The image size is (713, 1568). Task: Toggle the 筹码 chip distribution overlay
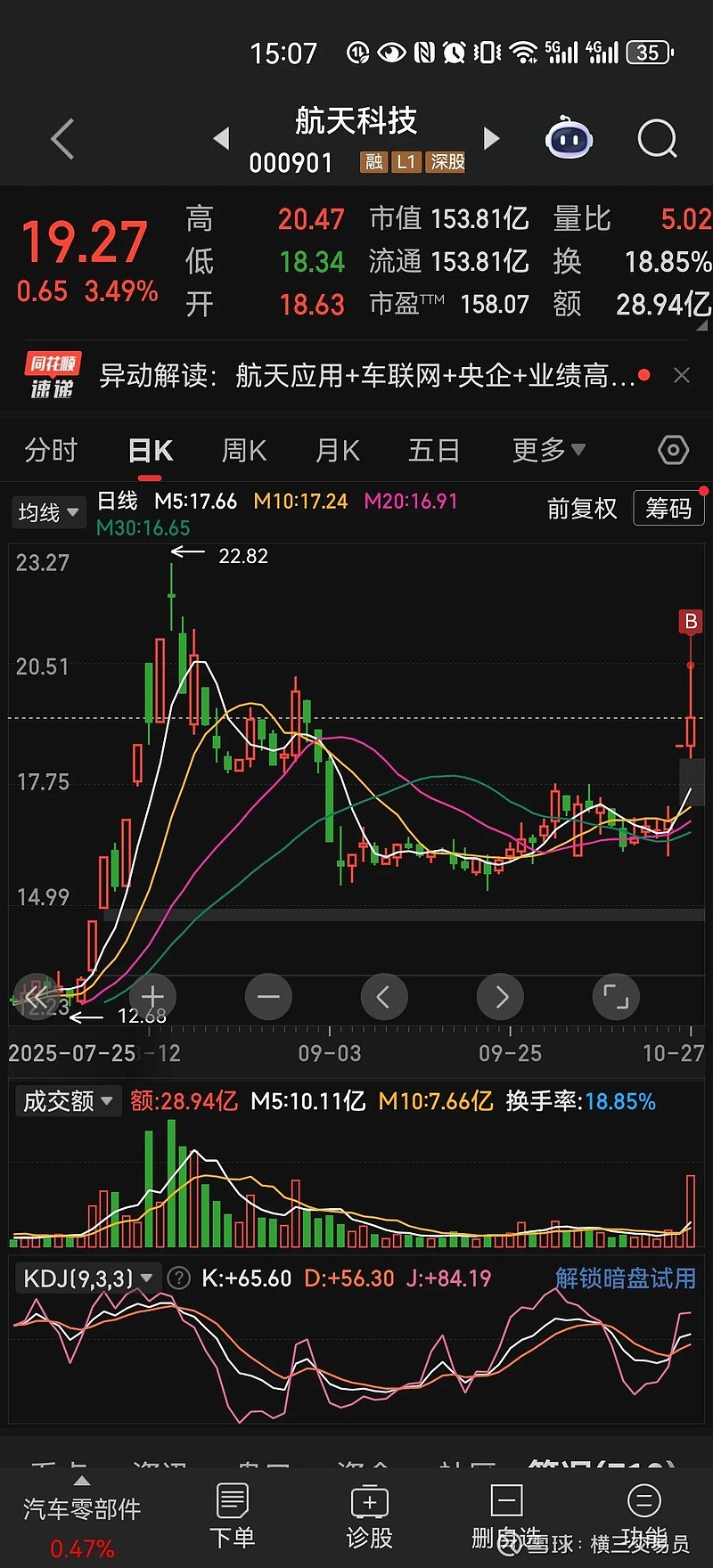pyautogui.click(x=668, y=508)
